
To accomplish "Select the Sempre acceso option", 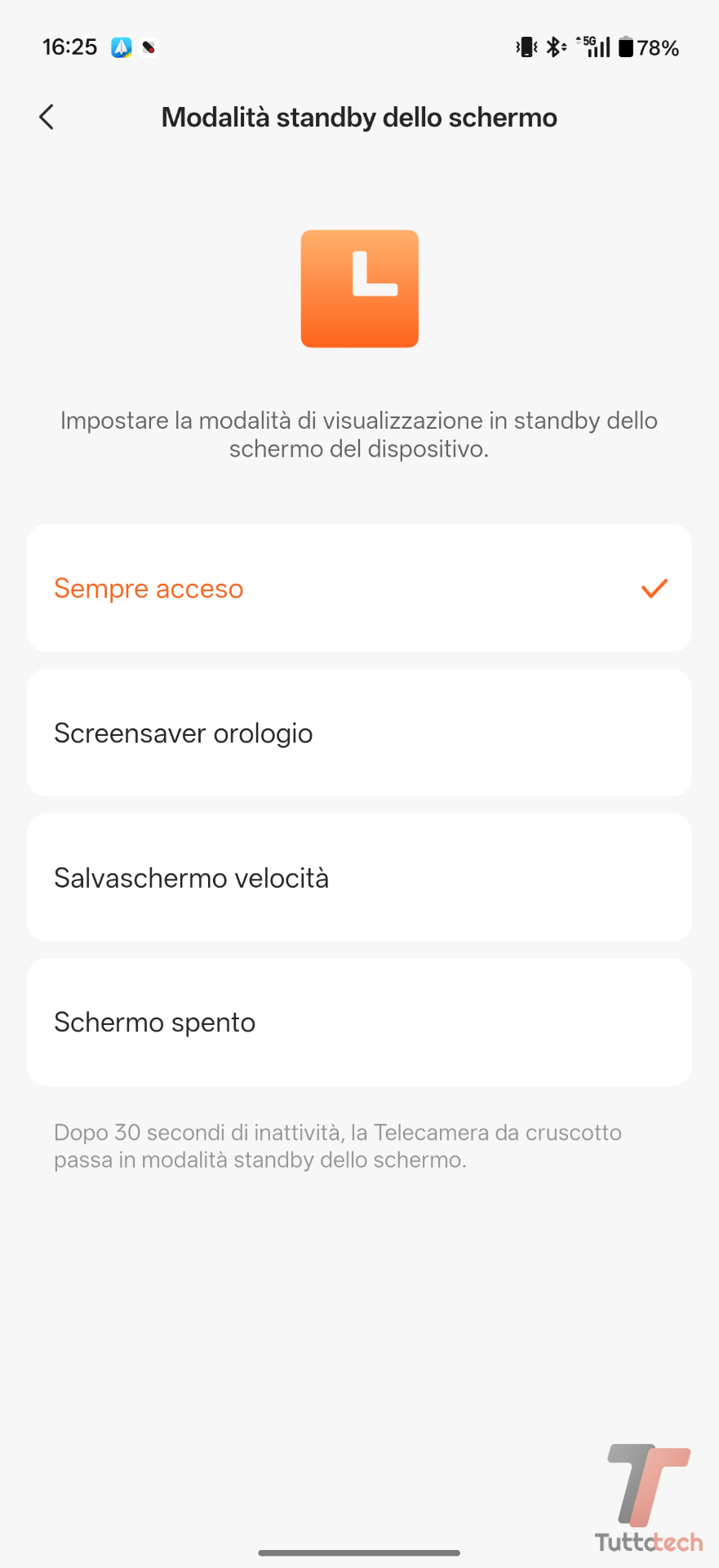I will click(359, 588).
